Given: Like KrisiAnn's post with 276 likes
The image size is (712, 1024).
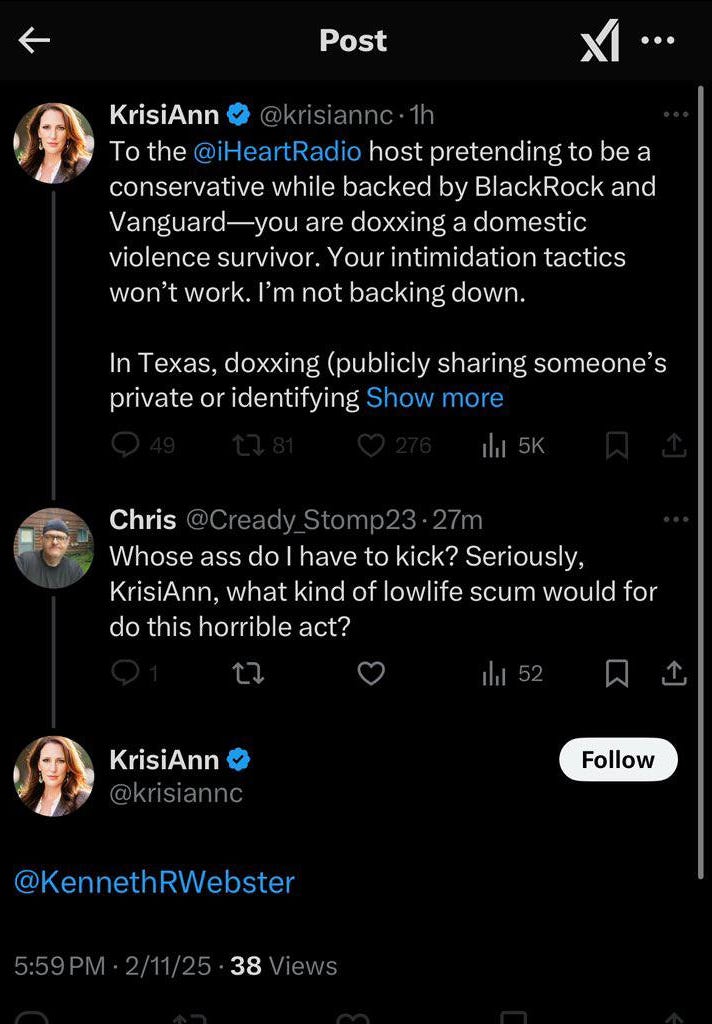Looking at the screenshot, I should tap(371, 445).
